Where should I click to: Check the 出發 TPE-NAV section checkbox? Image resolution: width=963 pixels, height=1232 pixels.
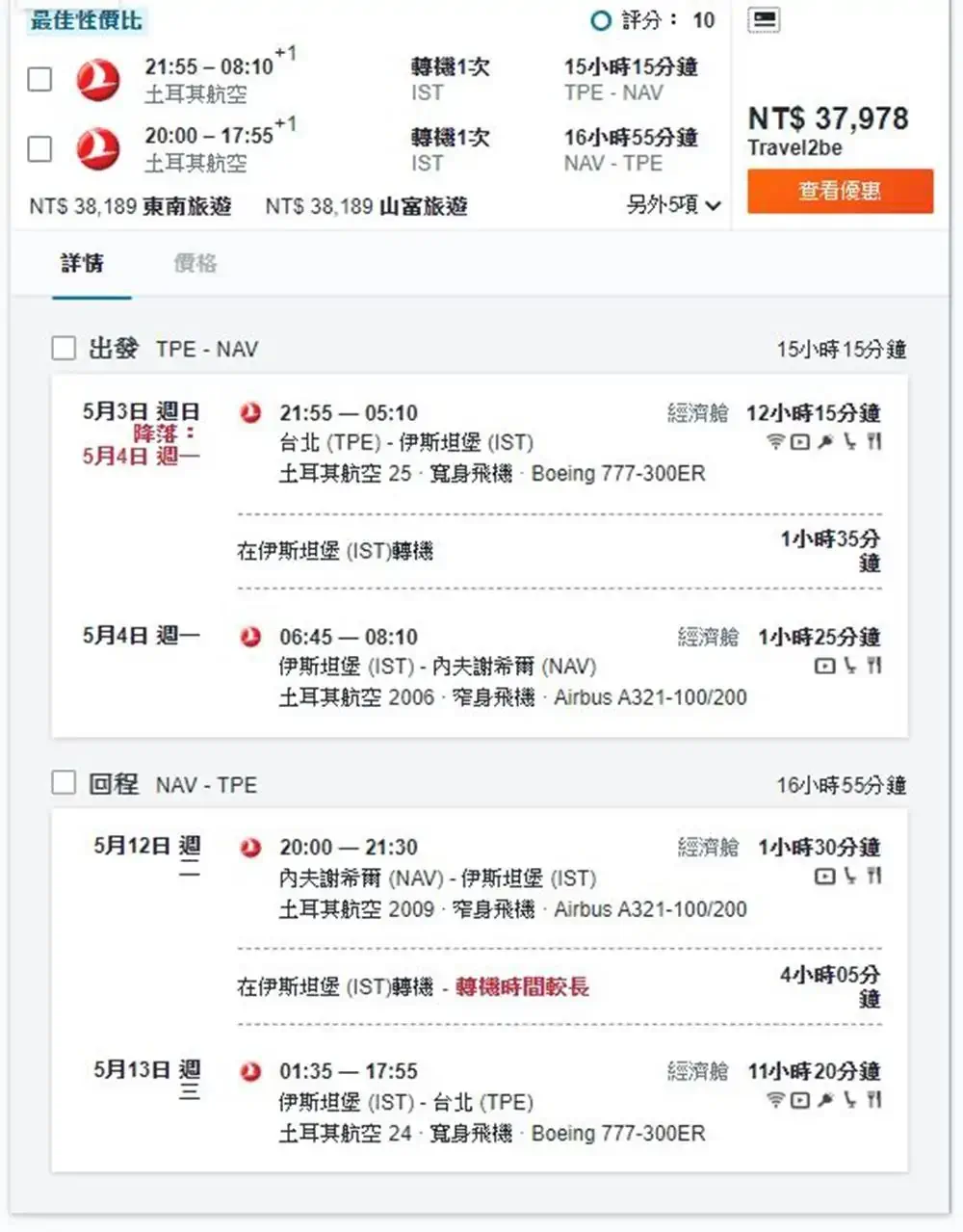point(64,348)
